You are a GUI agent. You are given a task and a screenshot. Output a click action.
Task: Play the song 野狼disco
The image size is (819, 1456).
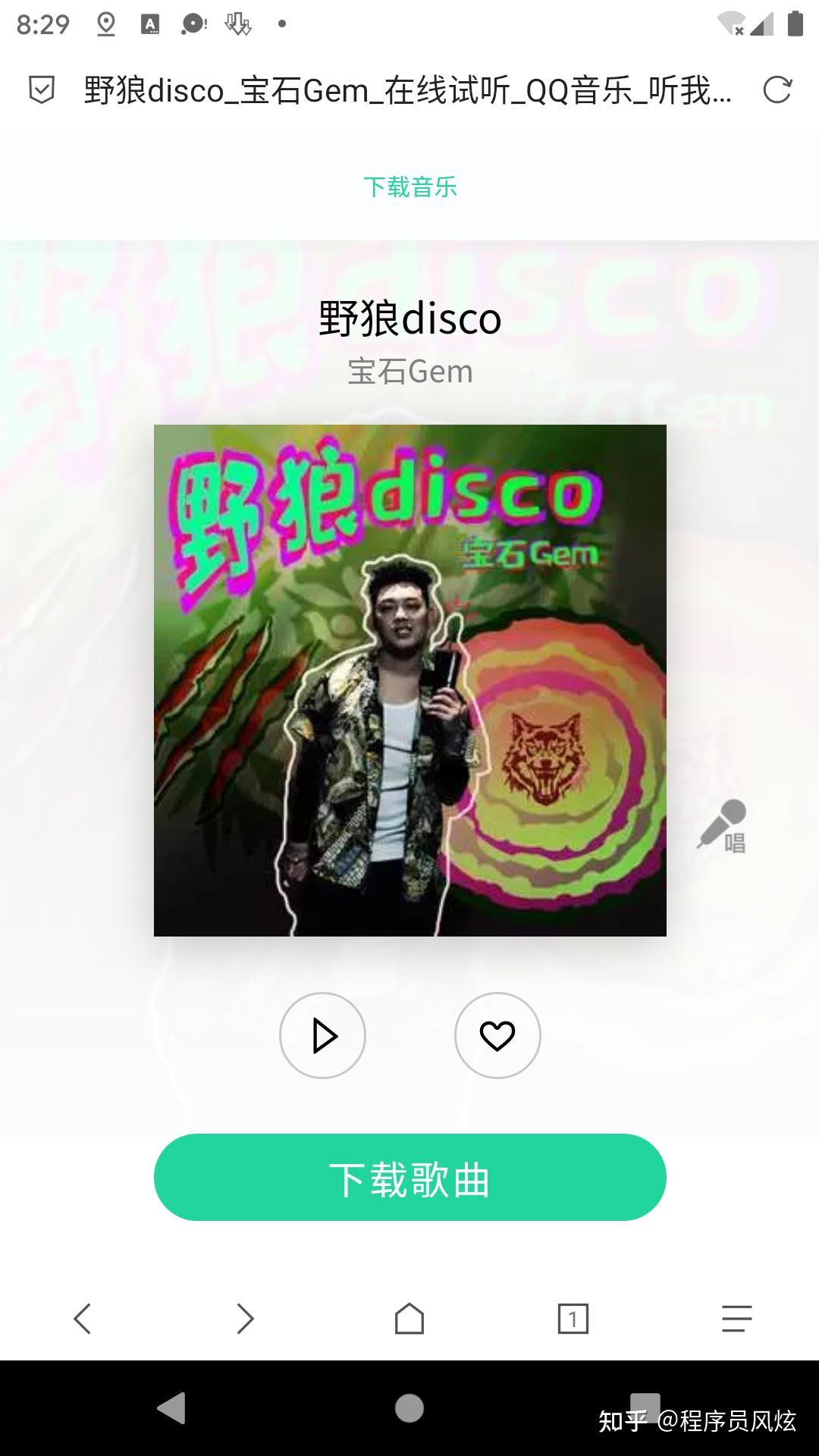pos(322,1036)
